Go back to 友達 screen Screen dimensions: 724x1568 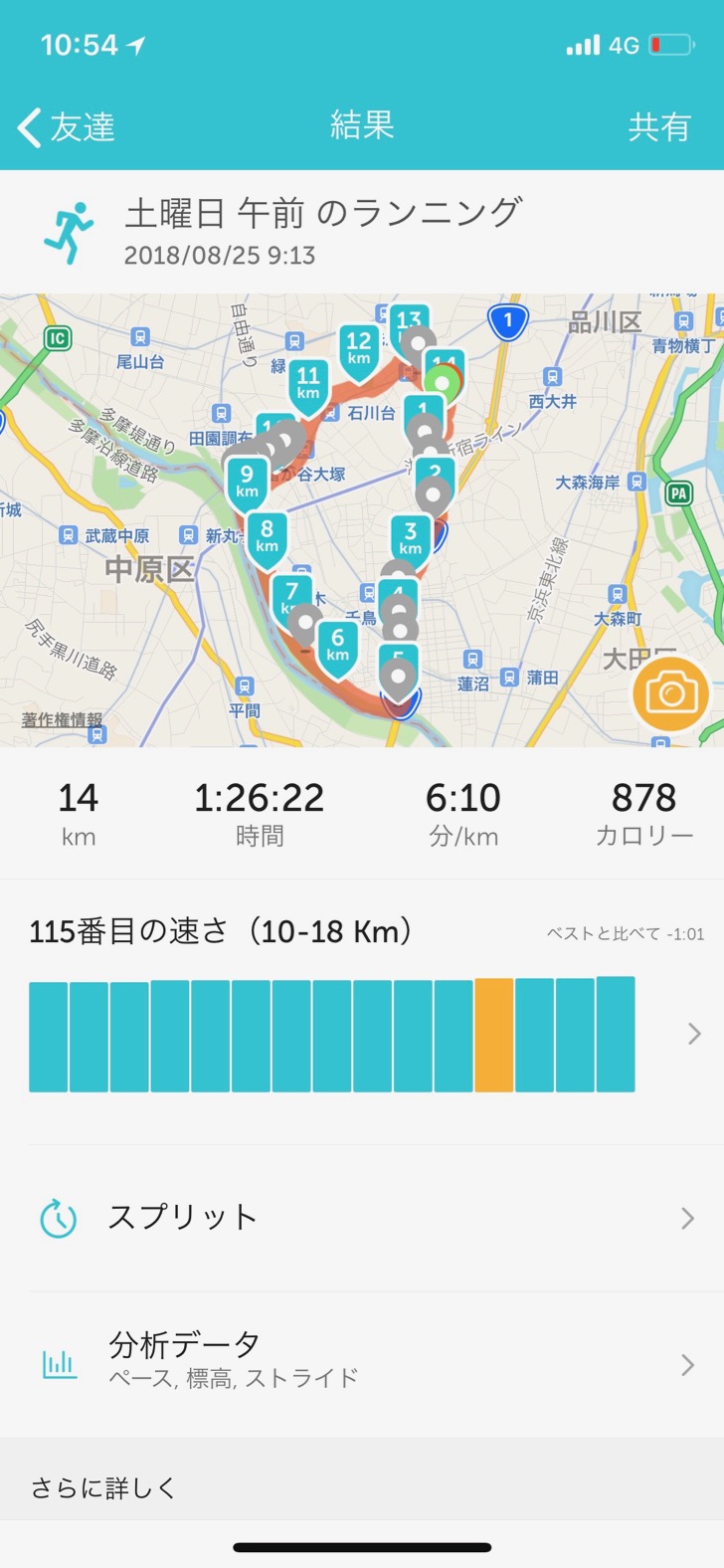(66, 127)
